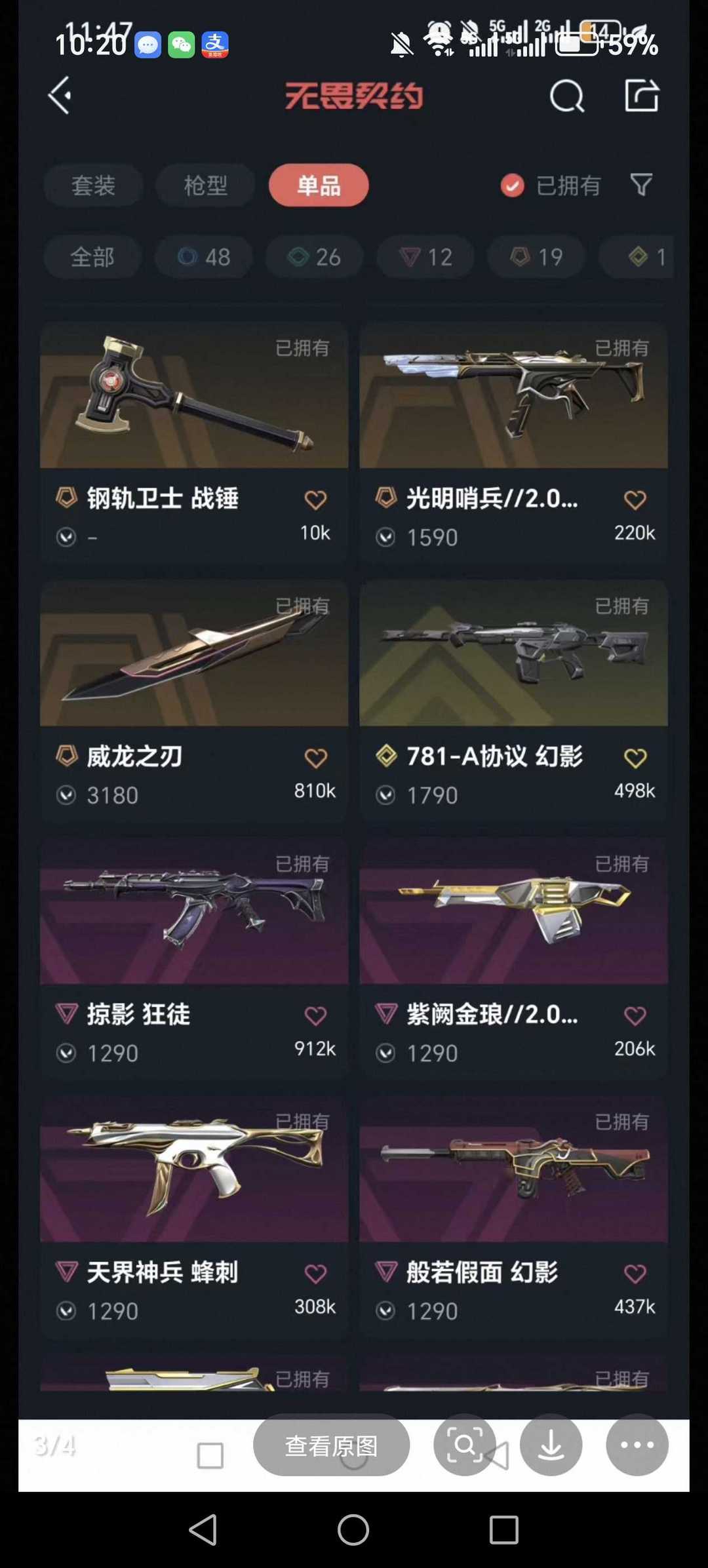Open the three-dot more options menu
Image resolution: width=708 pixels, height=1568 pixels.
click(x=637, y=1445)
